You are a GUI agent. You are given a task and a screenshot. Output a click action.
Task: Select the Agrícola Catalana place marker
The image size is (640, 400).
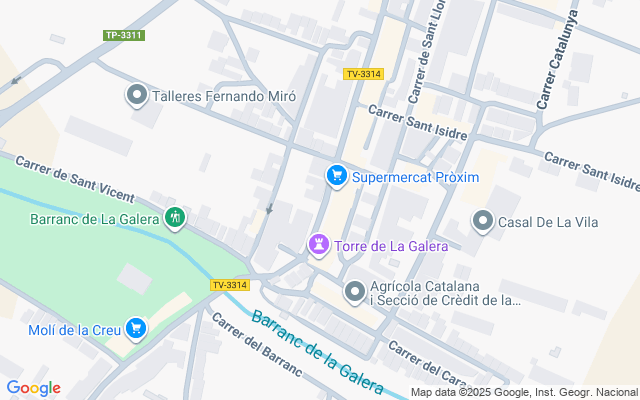click(x=354, y=292)
